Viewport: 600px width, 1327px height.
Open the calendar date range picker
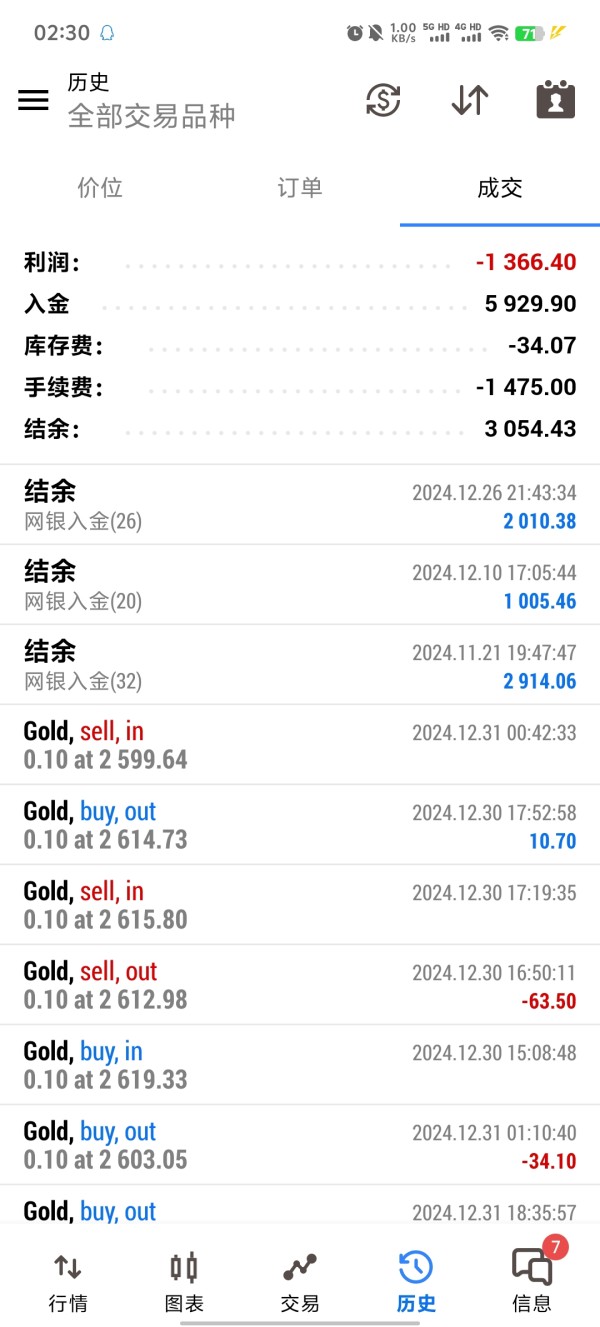pos(556,100)
